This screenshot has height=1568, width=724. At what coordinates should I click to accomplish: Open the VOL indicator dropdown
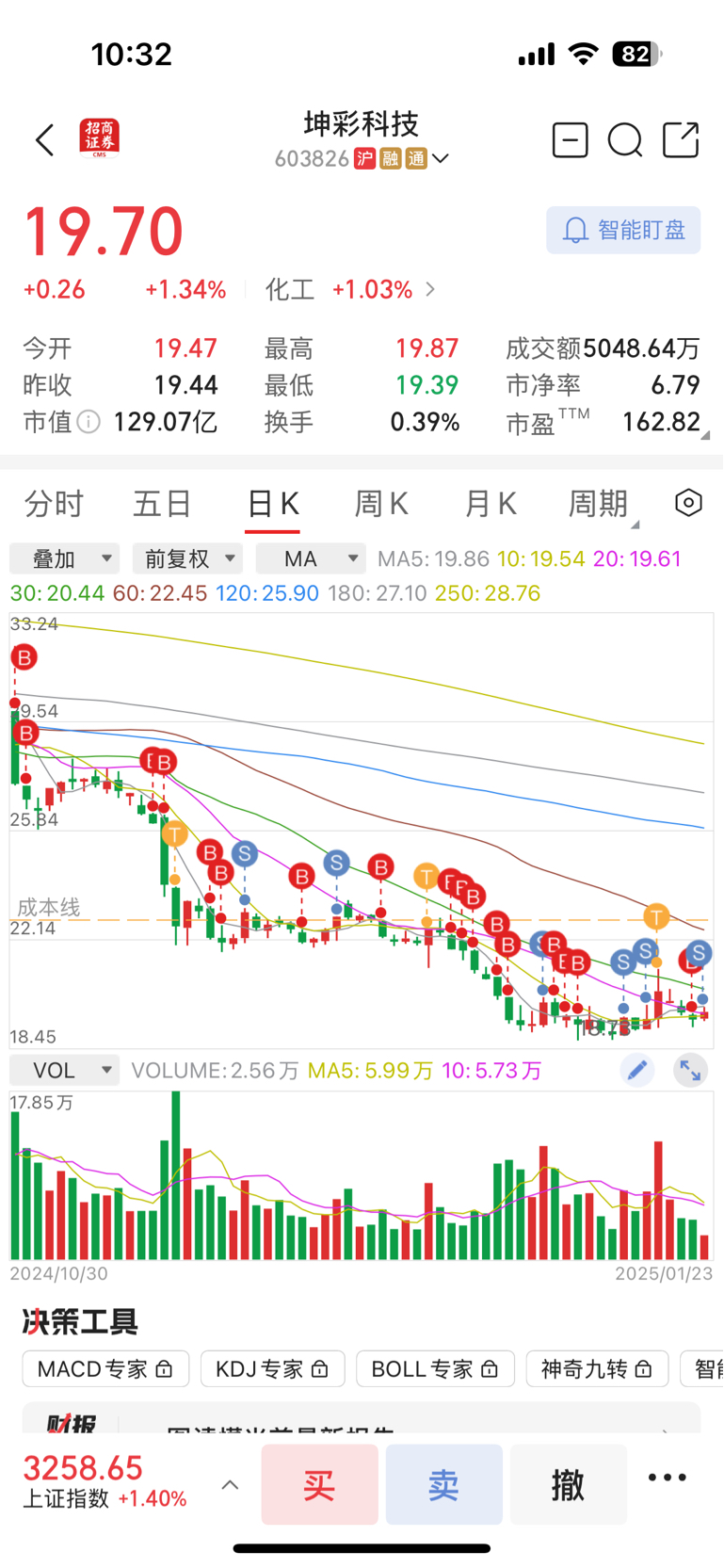pos(64,1071)
